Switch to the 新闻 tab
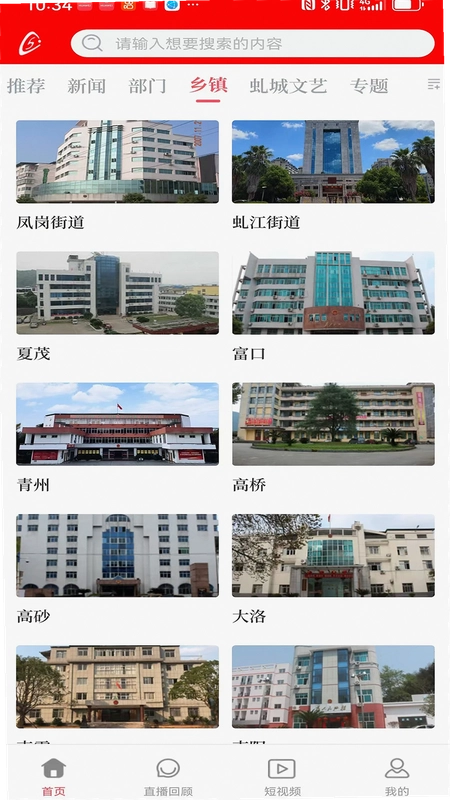The height and width of the screenshot is (800, 450). tap(86, 86)
